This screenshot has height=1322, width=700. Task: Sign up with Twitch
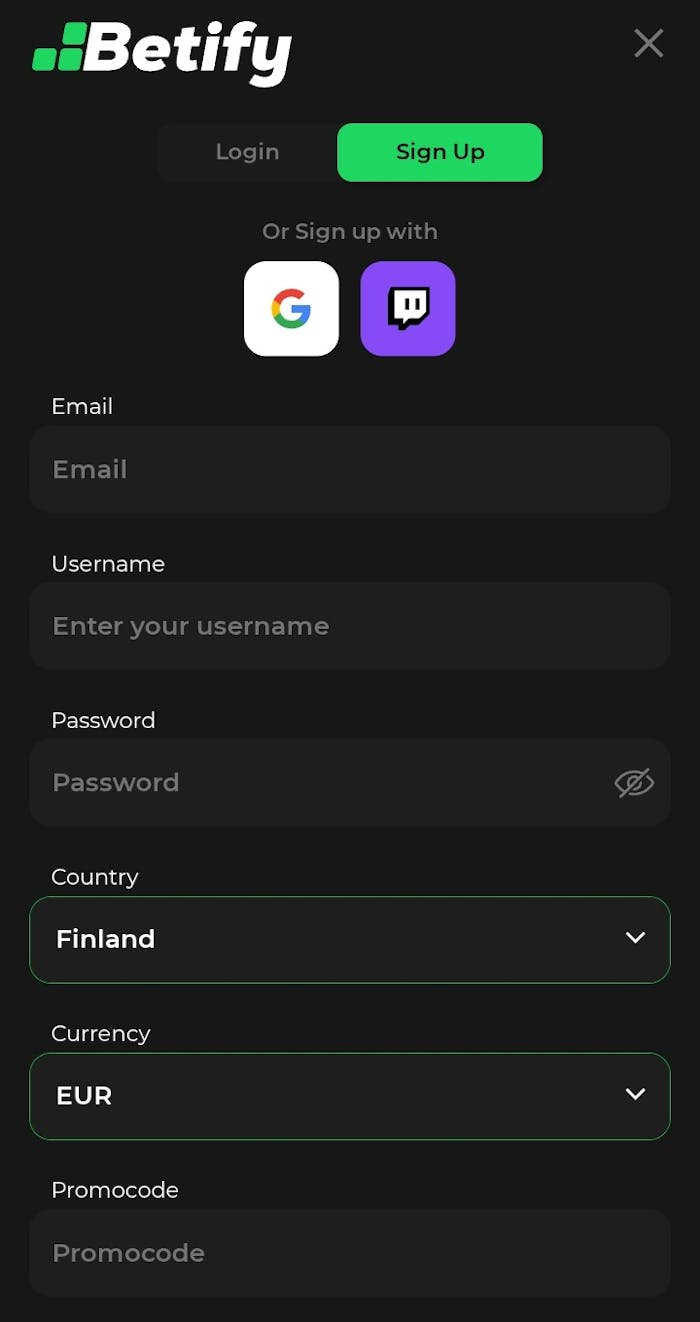point(408,309)
